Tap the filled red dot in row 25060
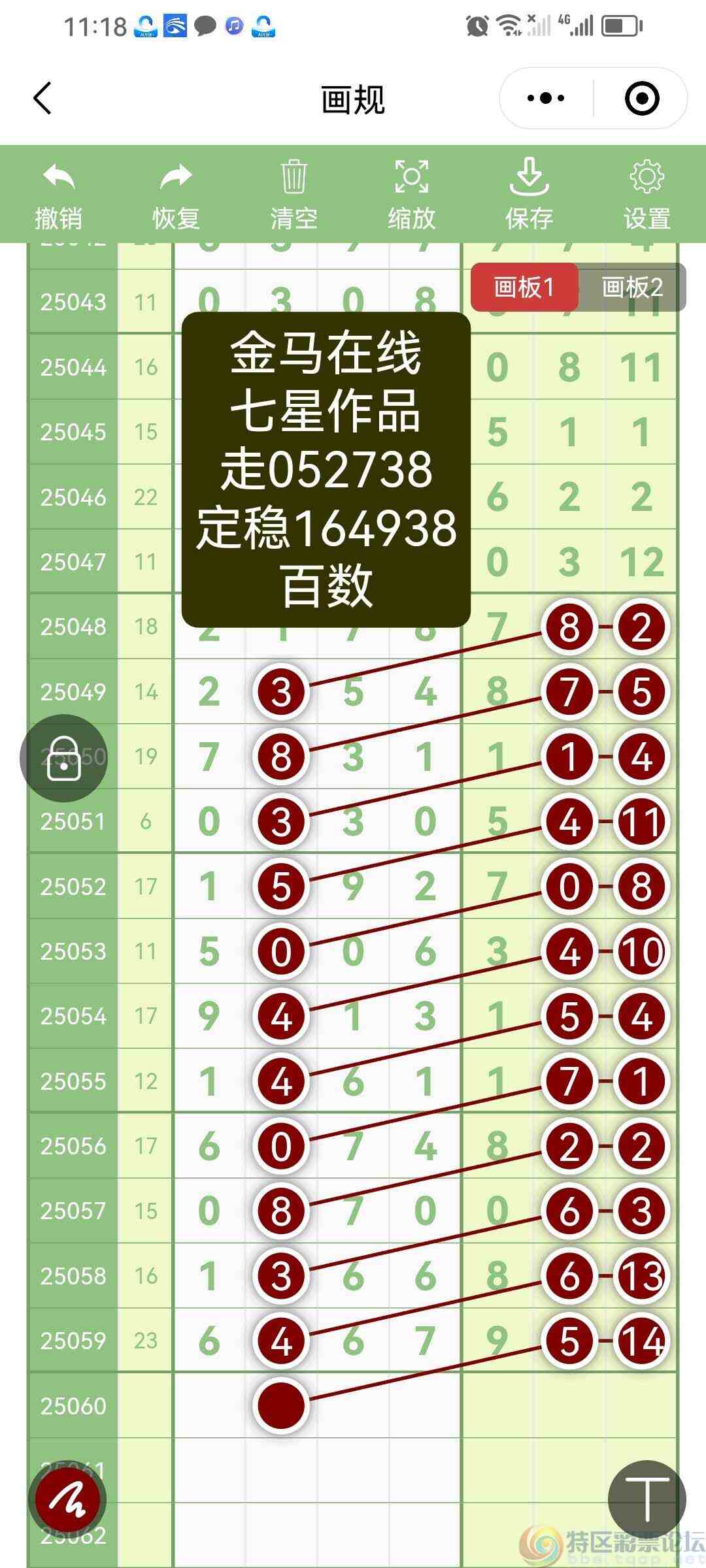Image resolution: width=706 pixels, height=1568 pixels. click(x=280, y=1407)
